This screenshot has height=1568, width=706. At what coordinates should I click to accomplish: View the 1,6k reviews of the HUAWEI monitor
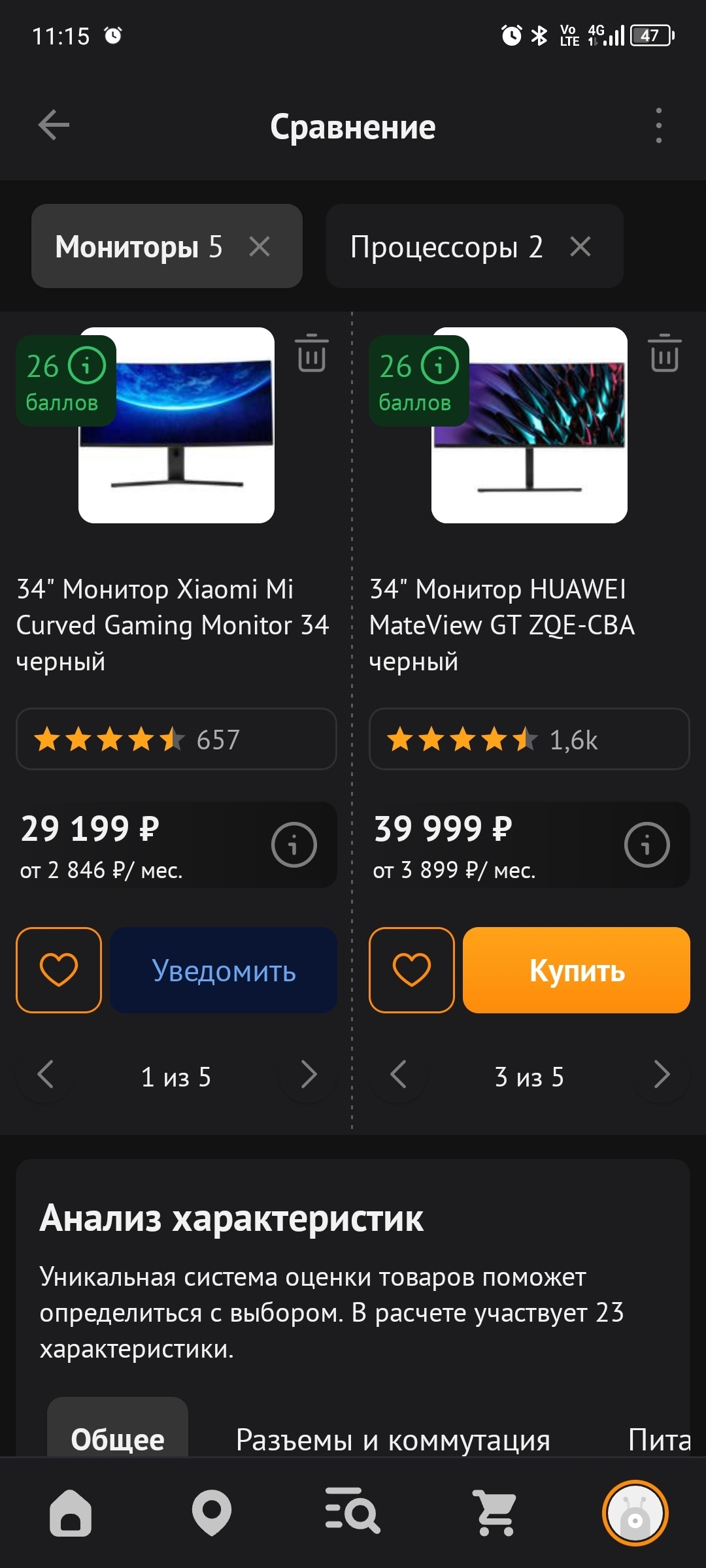pyautogui.click(x=529, y=740)
